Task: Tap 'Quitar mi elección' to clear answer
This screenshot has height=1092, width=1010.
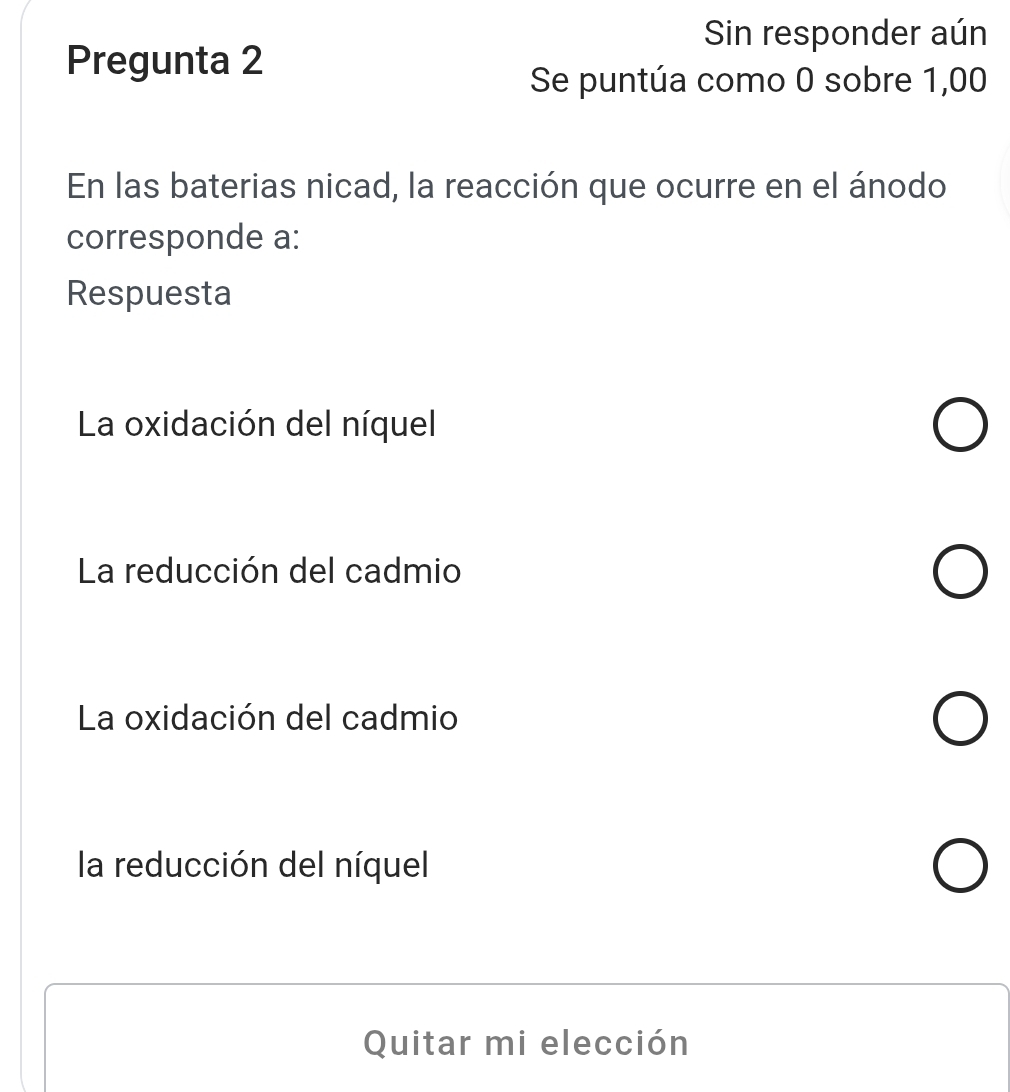Action: pos(527,1043)
